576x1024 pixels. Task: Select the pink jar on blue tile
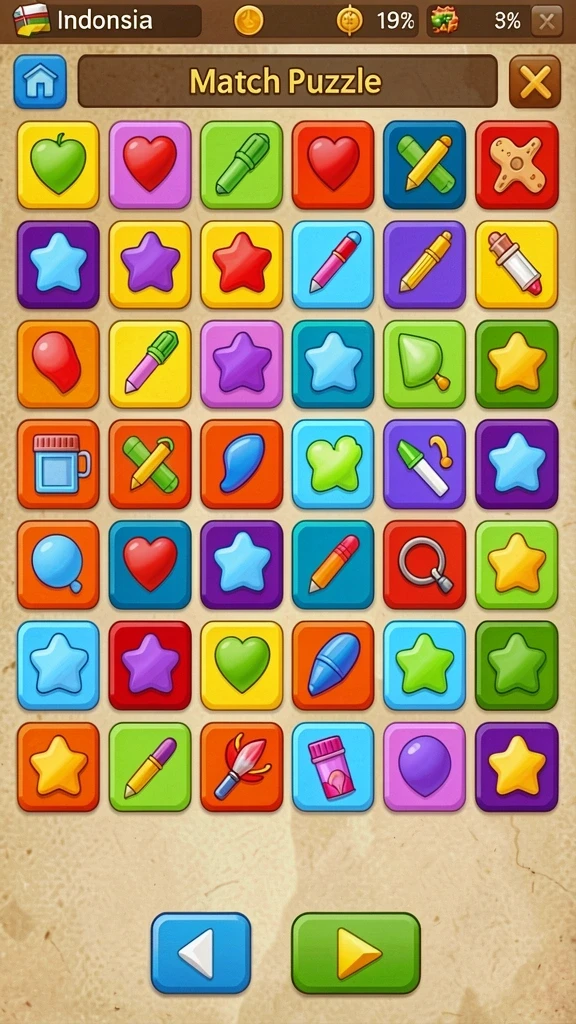coord(333,767)
